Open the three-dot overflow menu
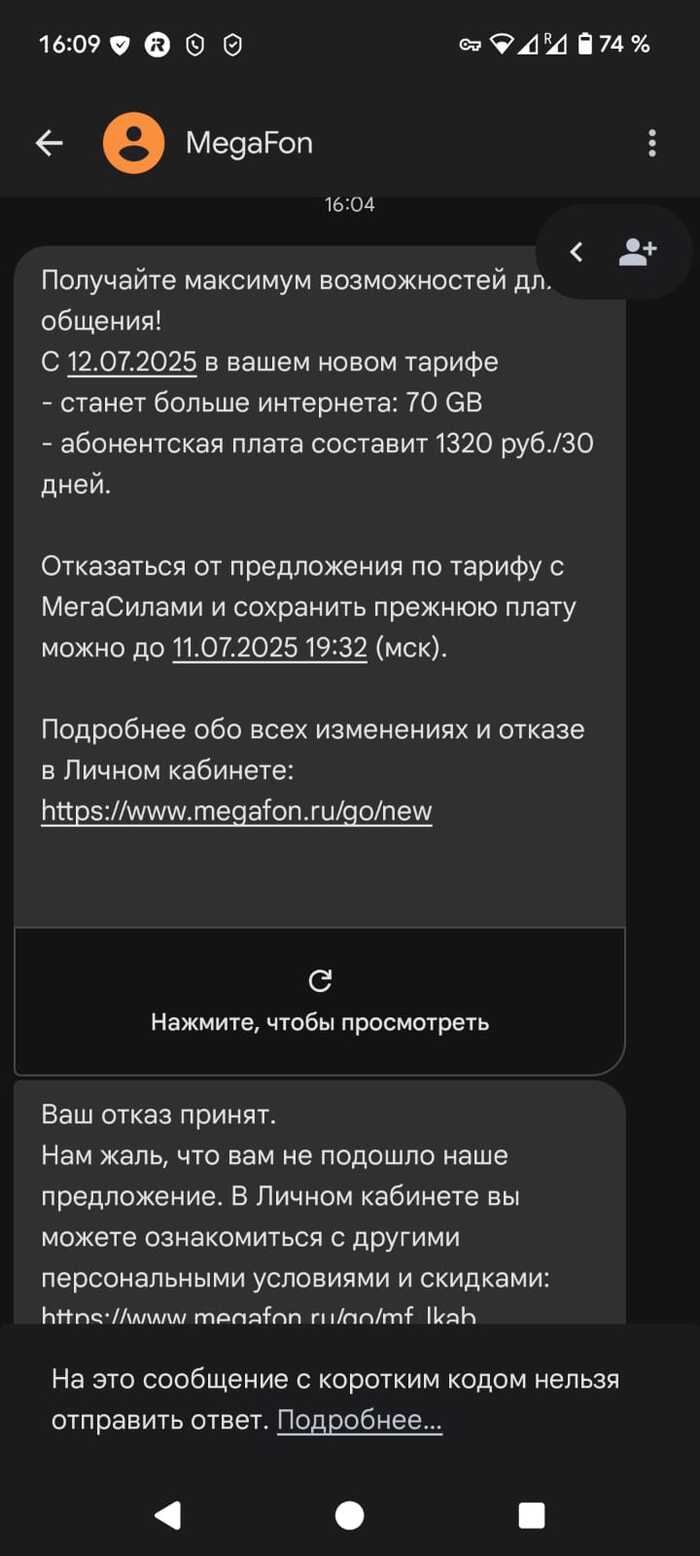Viewport: 700px width, 1556px height. click(x=652, y=144)
